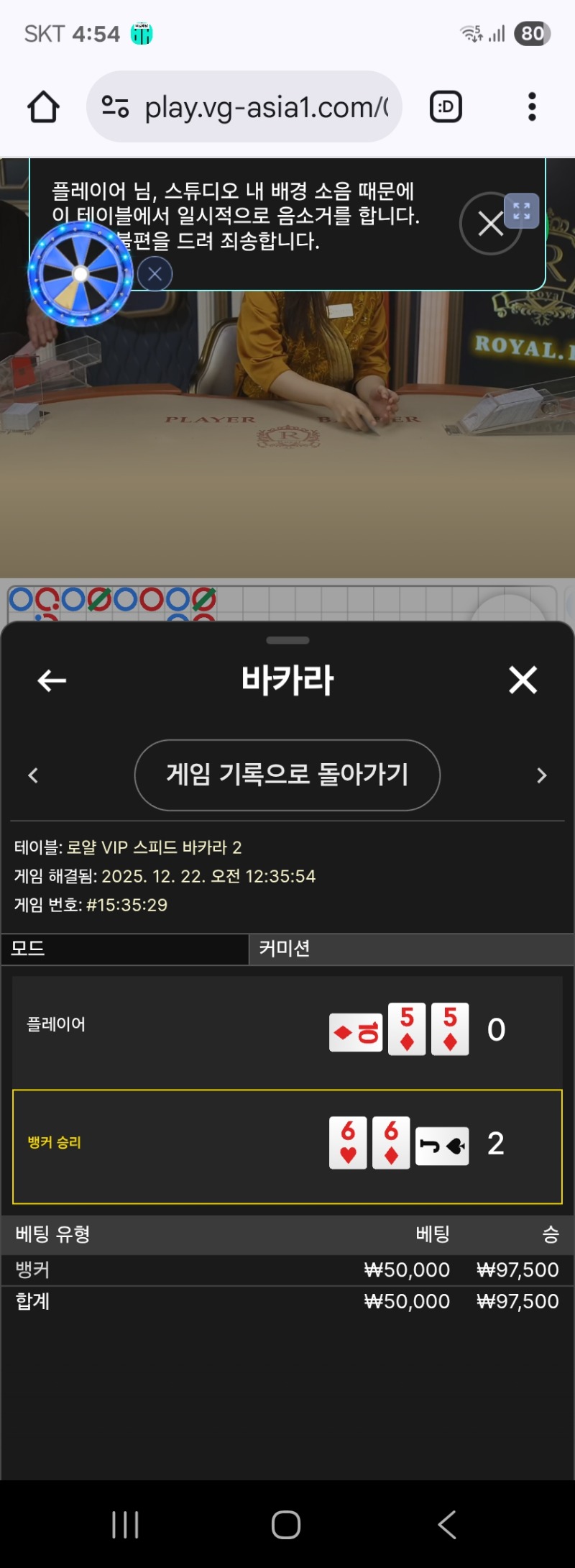This screenshot has width=575, height=1568.
Task: View the previous game record
Action: 33,775
